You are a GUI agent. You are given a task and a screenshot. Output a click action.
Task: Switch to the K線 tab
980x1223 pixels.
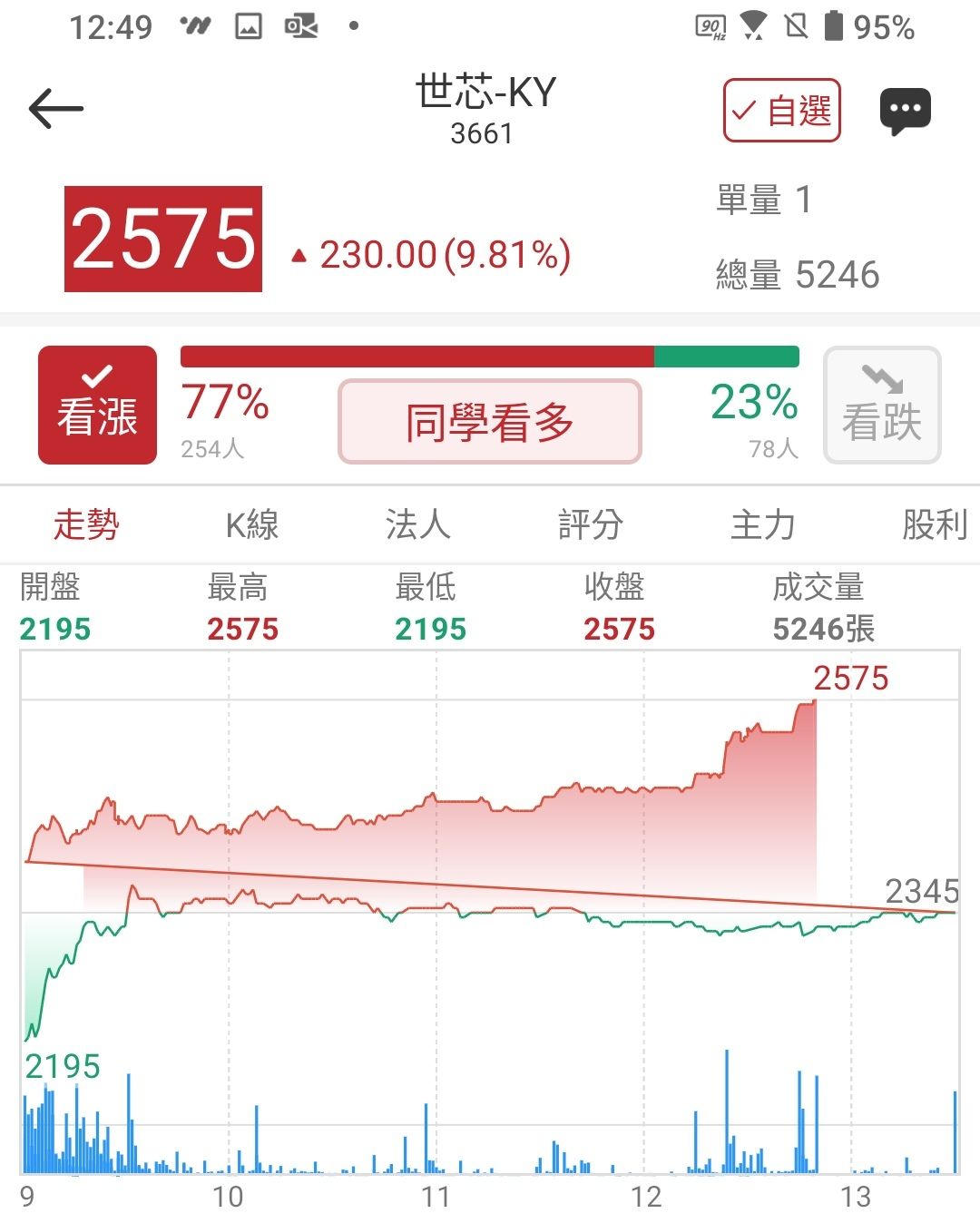(x=251, y=524)
